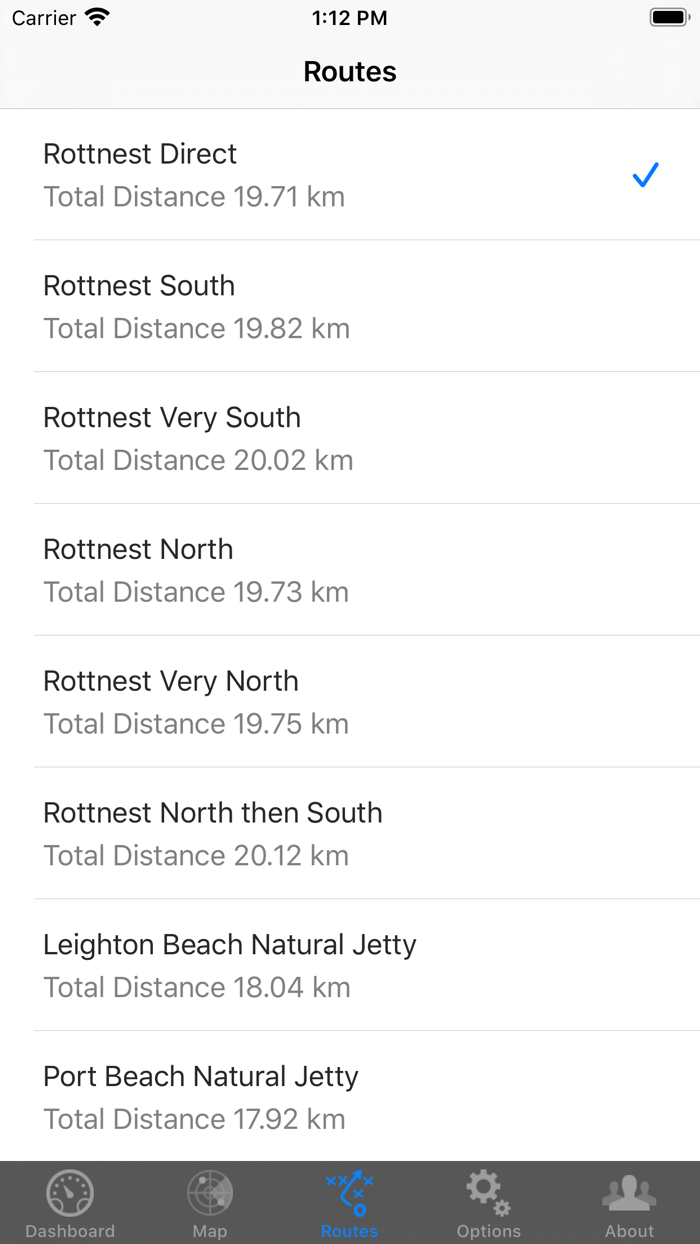This screenshot has height=1244, width=700.
Task: Pick the Leighton Beach Natural Jetty route
Action: (x=350, y=965)
